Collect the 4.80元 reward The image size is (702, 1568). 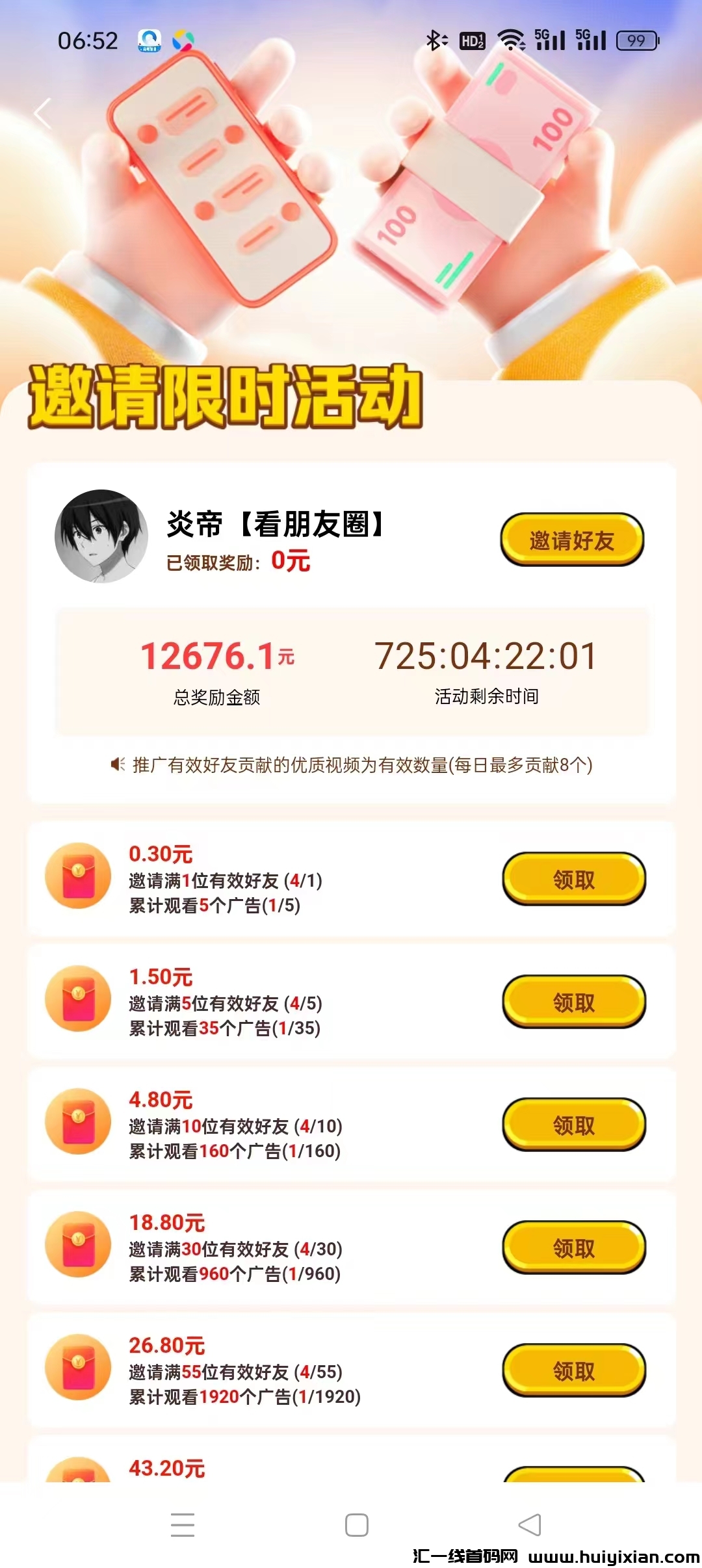[x=574, y=1125]
